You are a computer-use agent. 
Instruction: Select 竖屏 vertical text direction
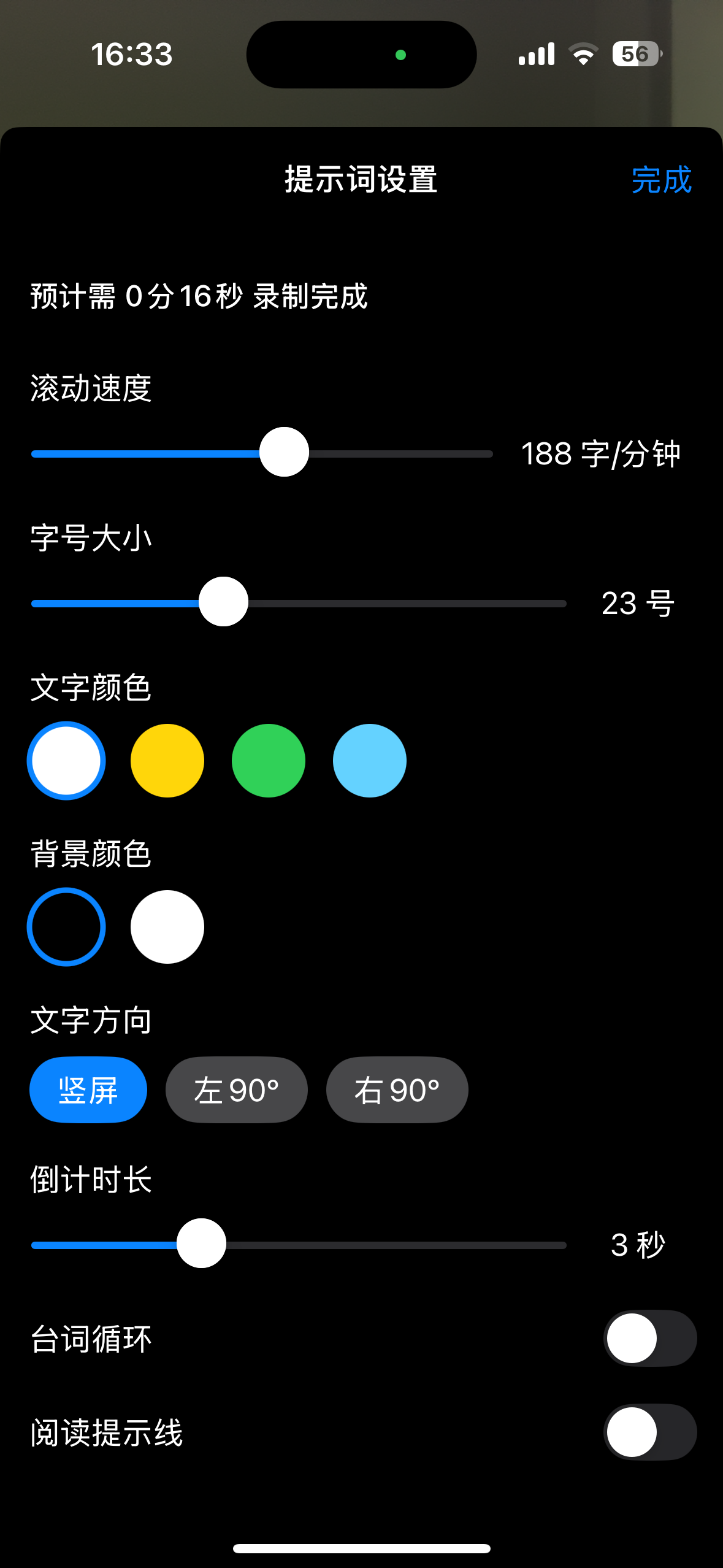88,1090
